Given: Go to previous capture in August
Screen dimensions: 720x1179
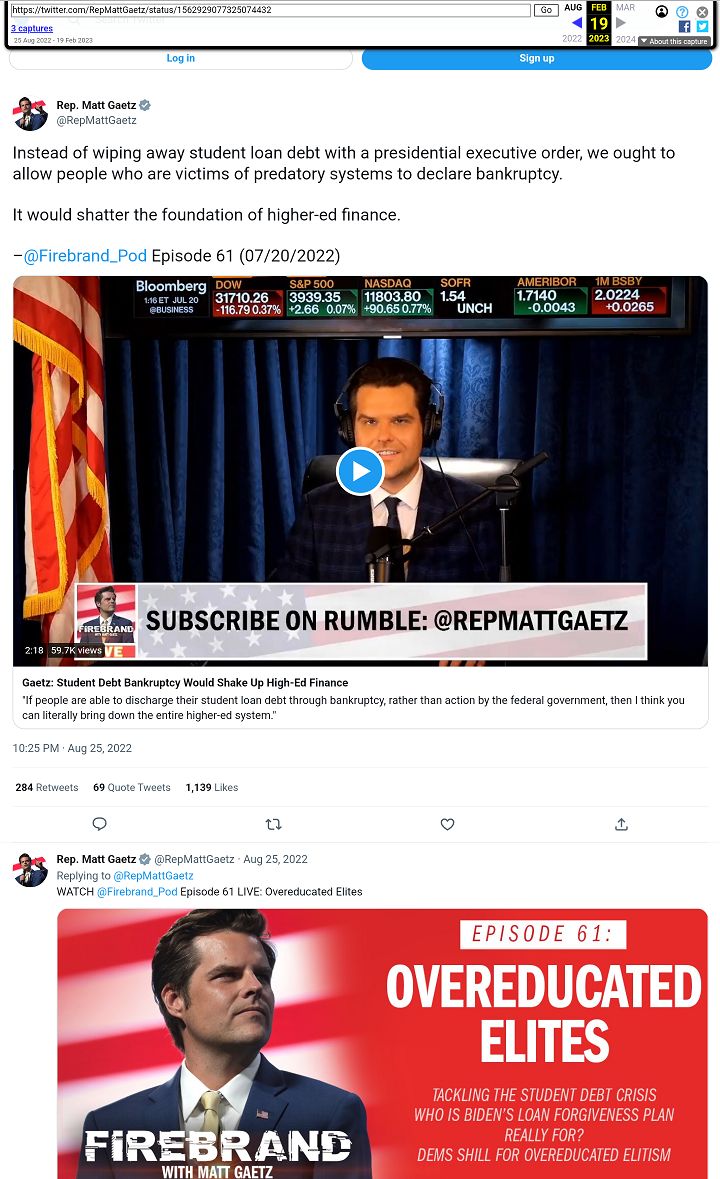Looking at the screenshot, I should click(x=577, y=23).
